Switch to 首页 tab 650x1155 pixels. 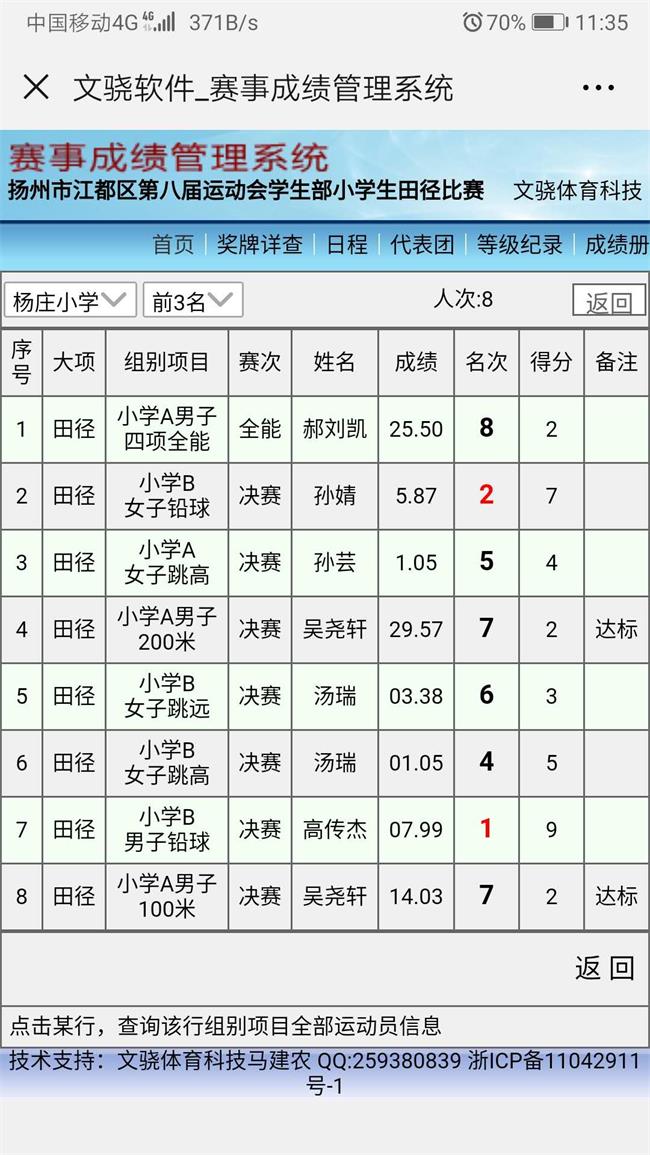pyautogui.click(x=173, y=245)
